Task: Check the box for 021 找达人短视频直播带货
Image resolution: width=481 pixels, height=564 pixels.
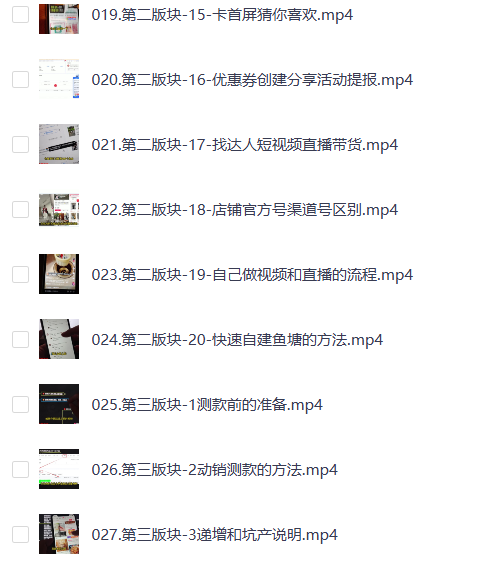Action: pos(21,145)
